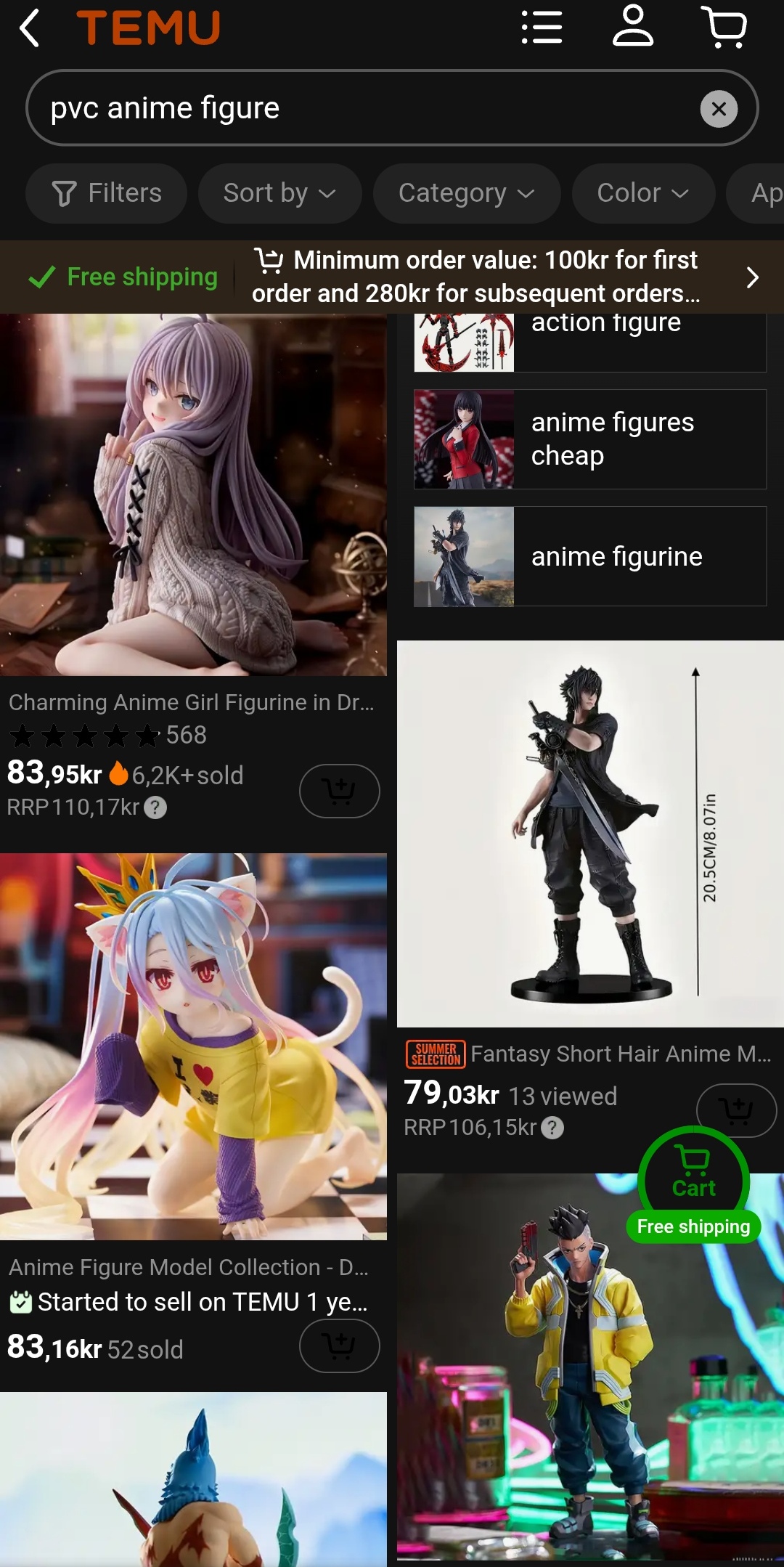This screenshot has height=1567, width=784.
Task: Add the Charming Anime Girl Figurine to cart
Action: [339, 791]
